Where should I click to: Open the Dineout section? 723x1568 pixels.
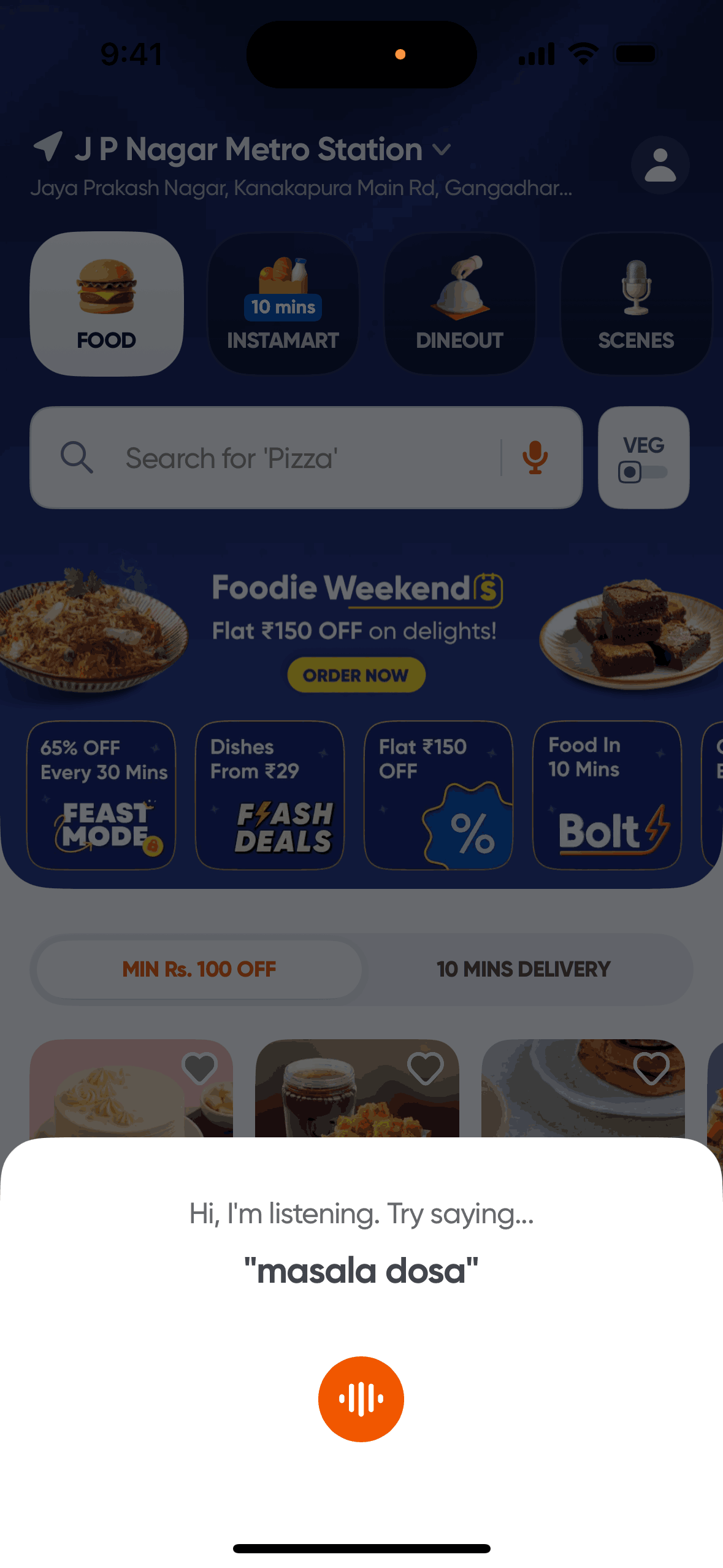[x=459, y=304]
